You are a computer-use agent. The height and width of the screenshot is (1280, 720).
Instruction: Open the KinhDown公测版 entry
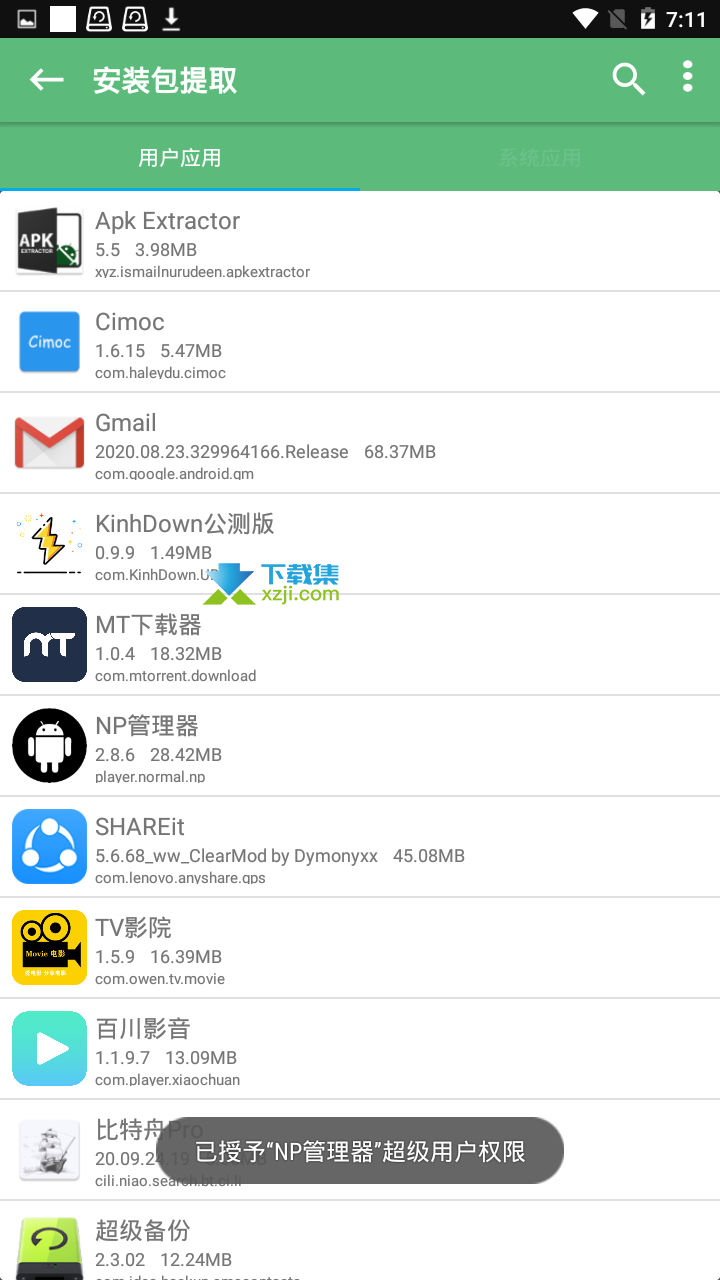[360, 544]
